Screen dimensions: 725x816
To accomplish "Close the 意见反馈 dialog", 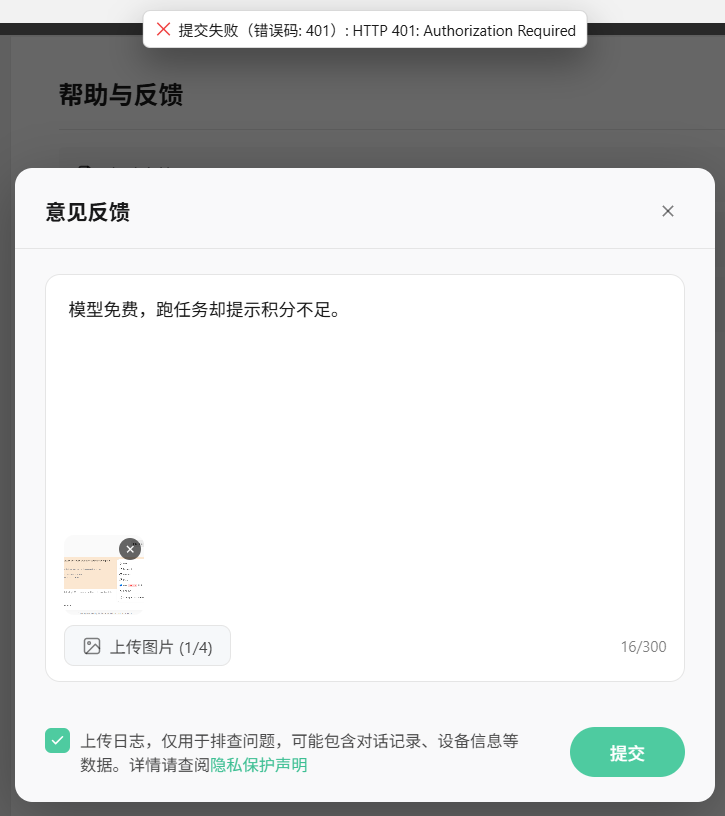I will (x=668, y=211).
